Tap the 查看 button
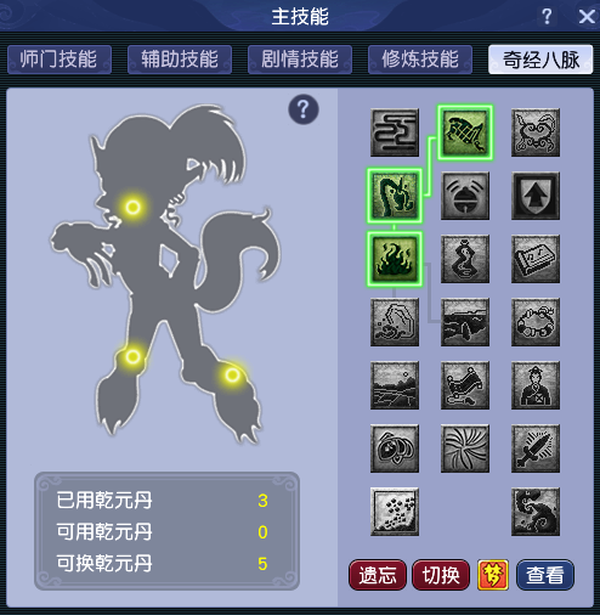600x615 pixels. point(545,575)
